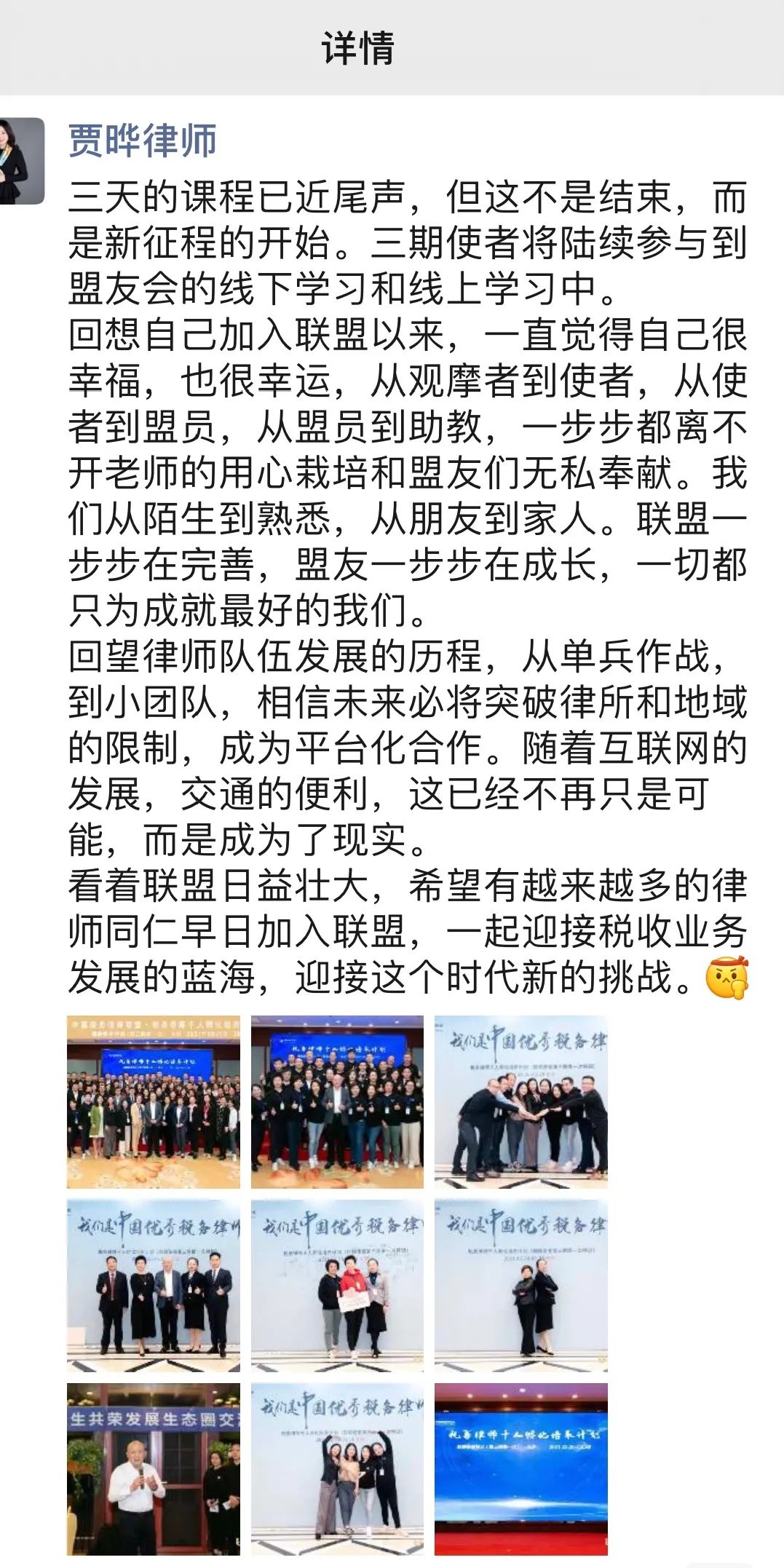Screen dimensions: 784x1568
Task: Open the photo of man holding microphone
Action: pyautogui.click(x=154, y=1469)
